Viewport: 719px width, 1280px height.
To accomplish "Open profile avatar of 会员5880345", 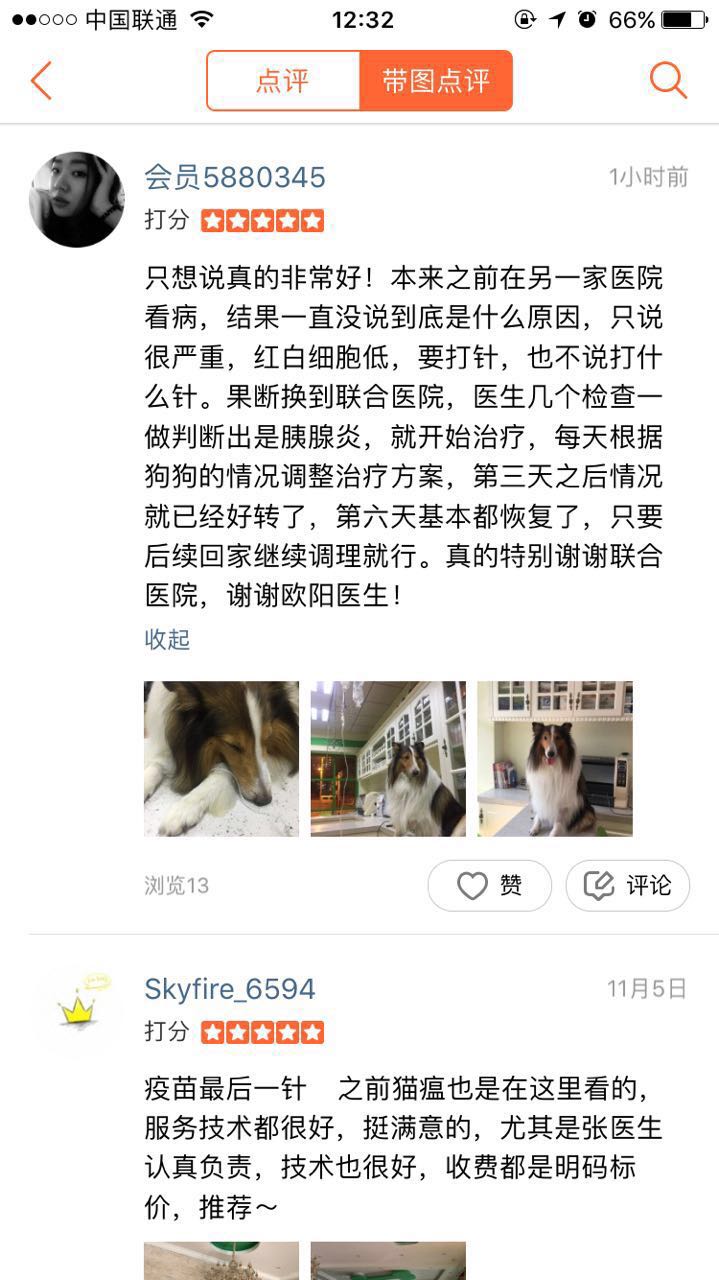I will 77,199.
